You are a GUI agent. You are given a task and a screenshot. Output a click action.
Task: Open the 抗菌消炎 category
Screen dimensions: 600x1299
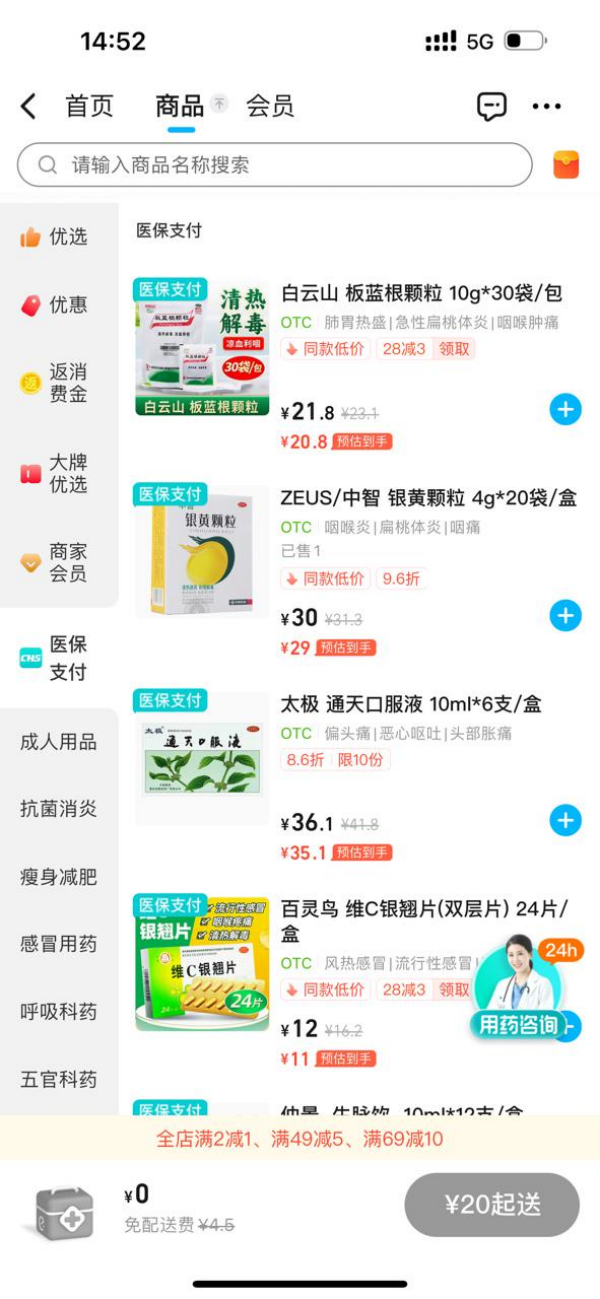point(59,809)
